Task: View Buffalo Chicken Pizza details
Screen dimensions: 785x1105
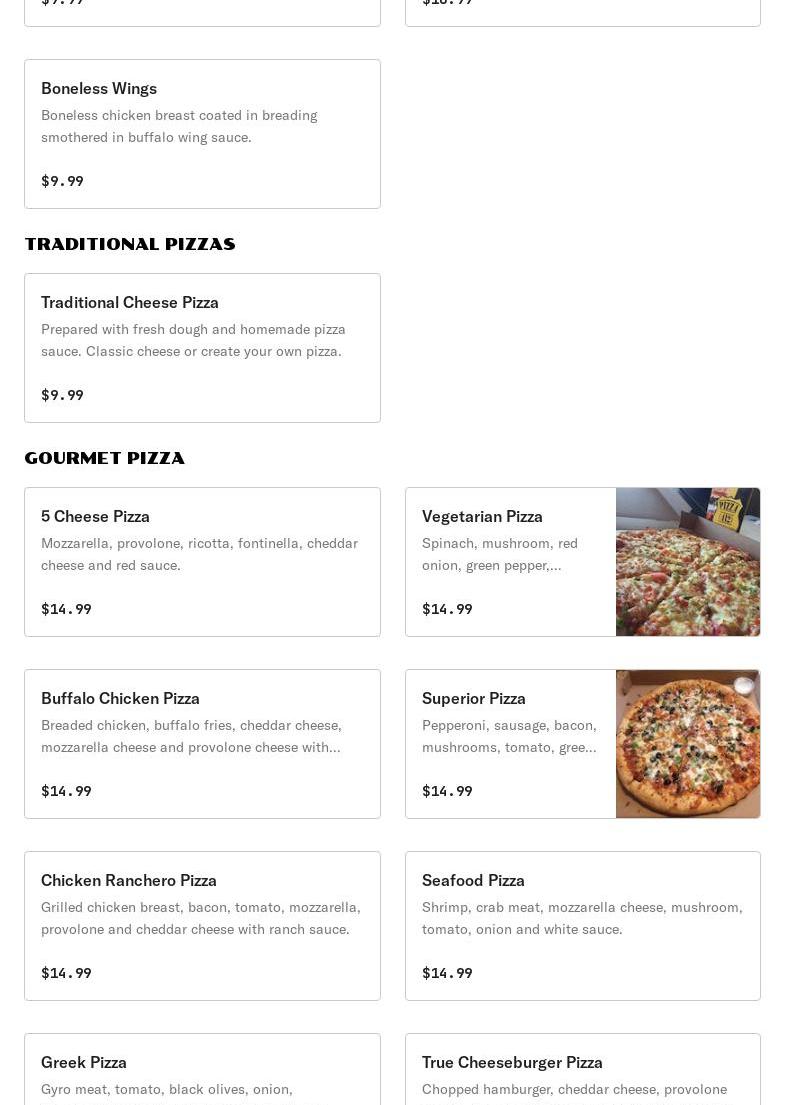Action: point(202,744)
